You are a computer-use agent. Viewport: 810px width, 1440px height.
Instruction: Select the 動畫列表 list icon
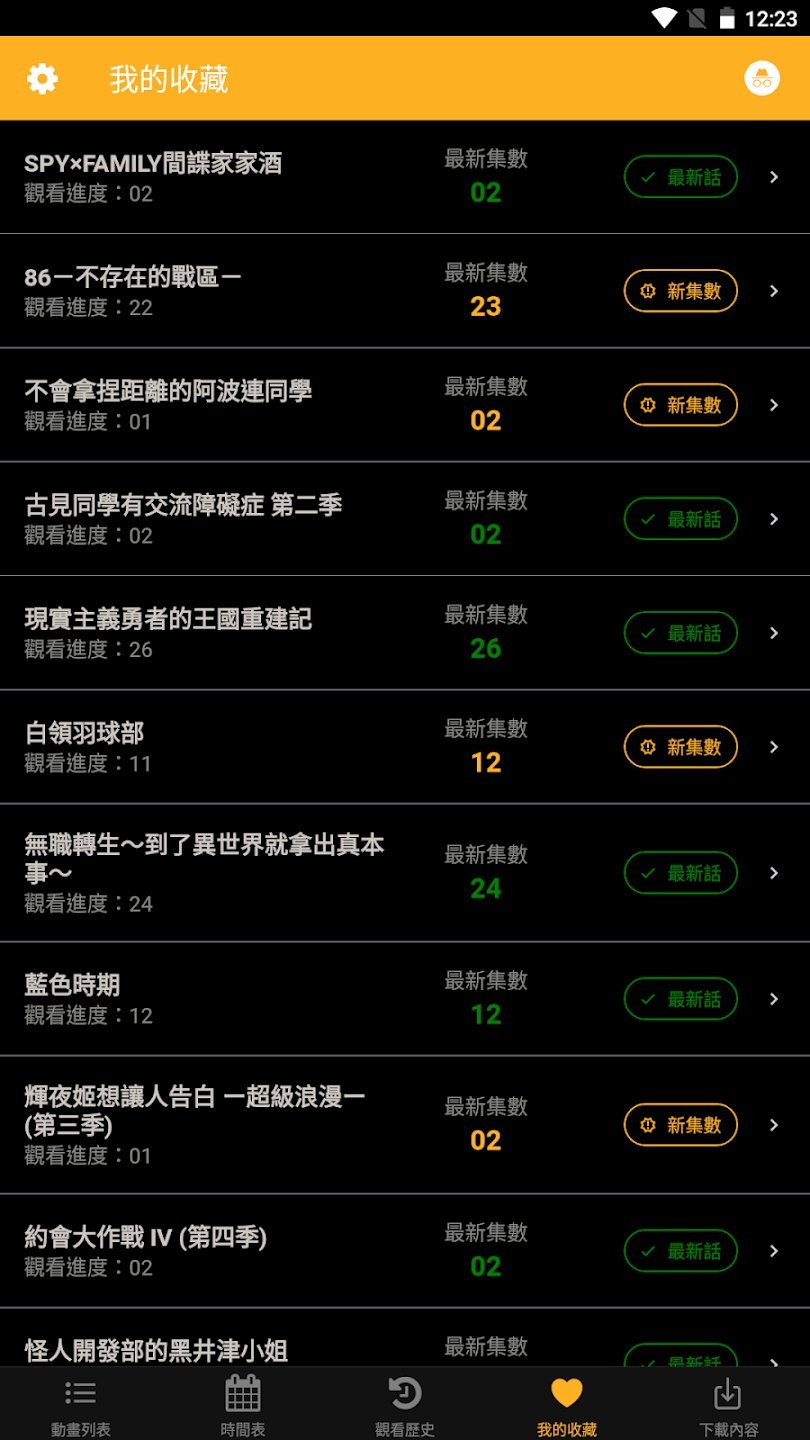tap(81, 1393)
